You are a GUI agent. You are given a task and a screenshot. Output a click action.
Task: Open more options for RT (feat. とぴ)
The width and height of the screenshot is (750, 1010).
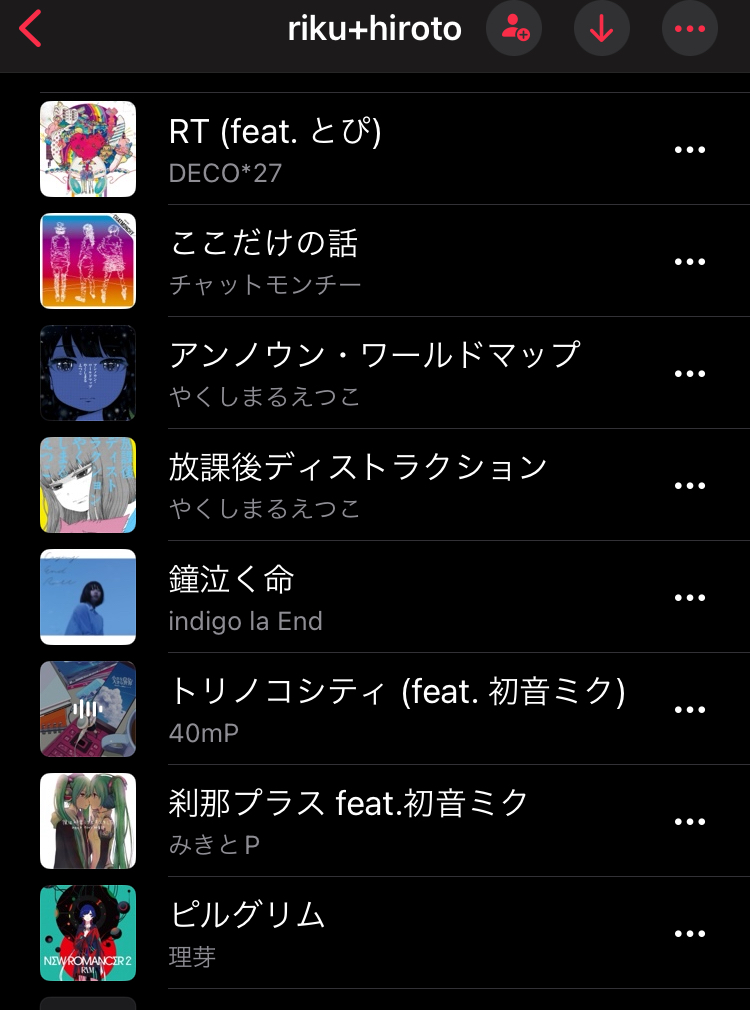pos(690,150)
